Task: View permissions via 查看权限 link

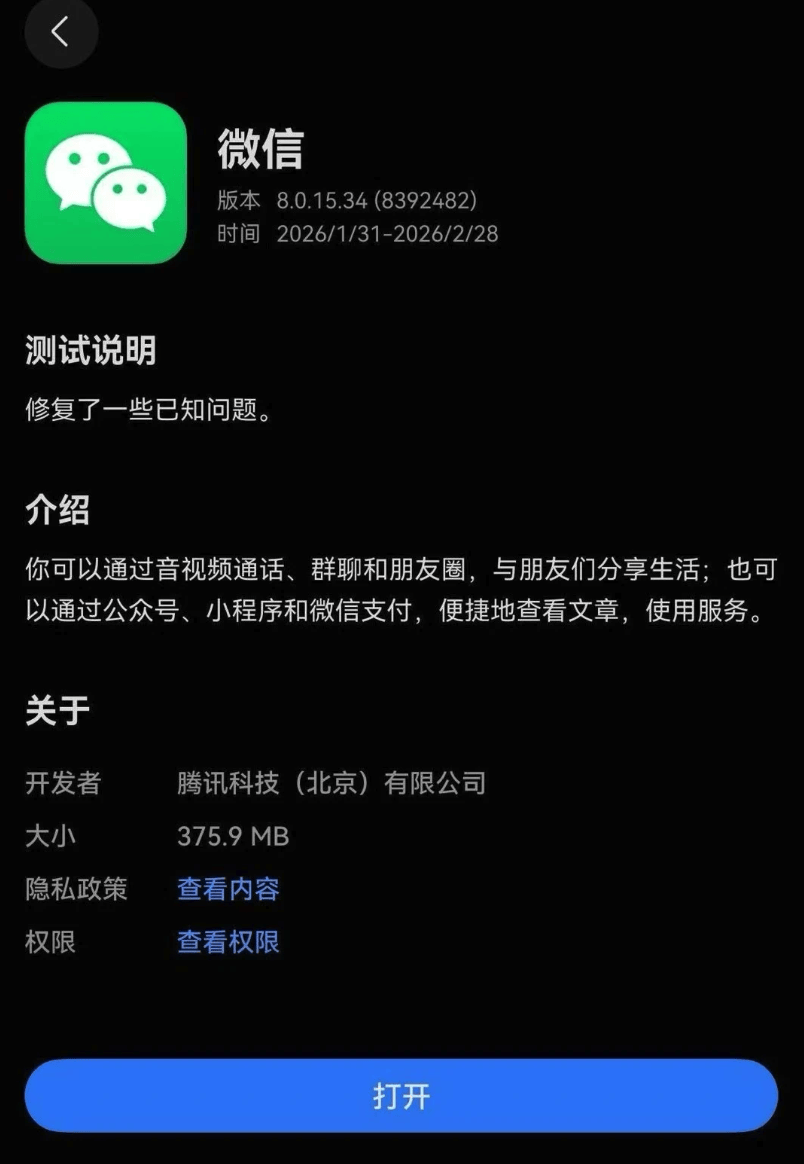Action: pos(228,942)
